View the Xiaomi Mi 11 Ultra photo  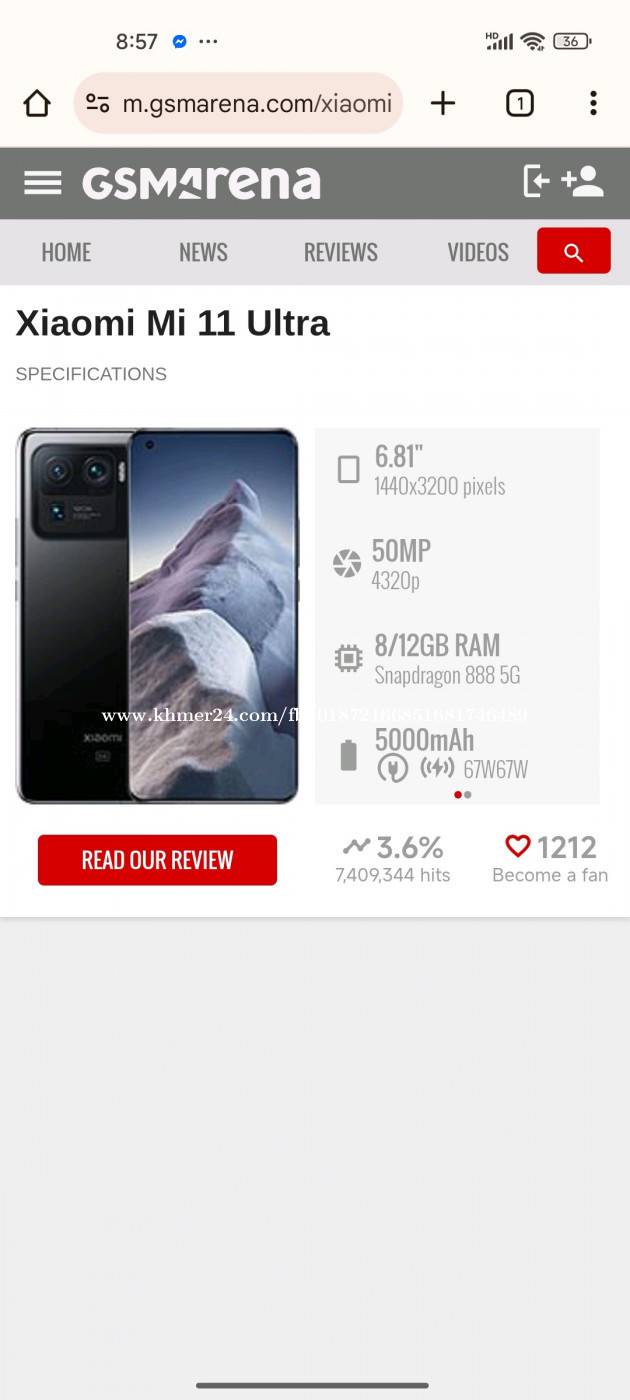pos(158,616)
